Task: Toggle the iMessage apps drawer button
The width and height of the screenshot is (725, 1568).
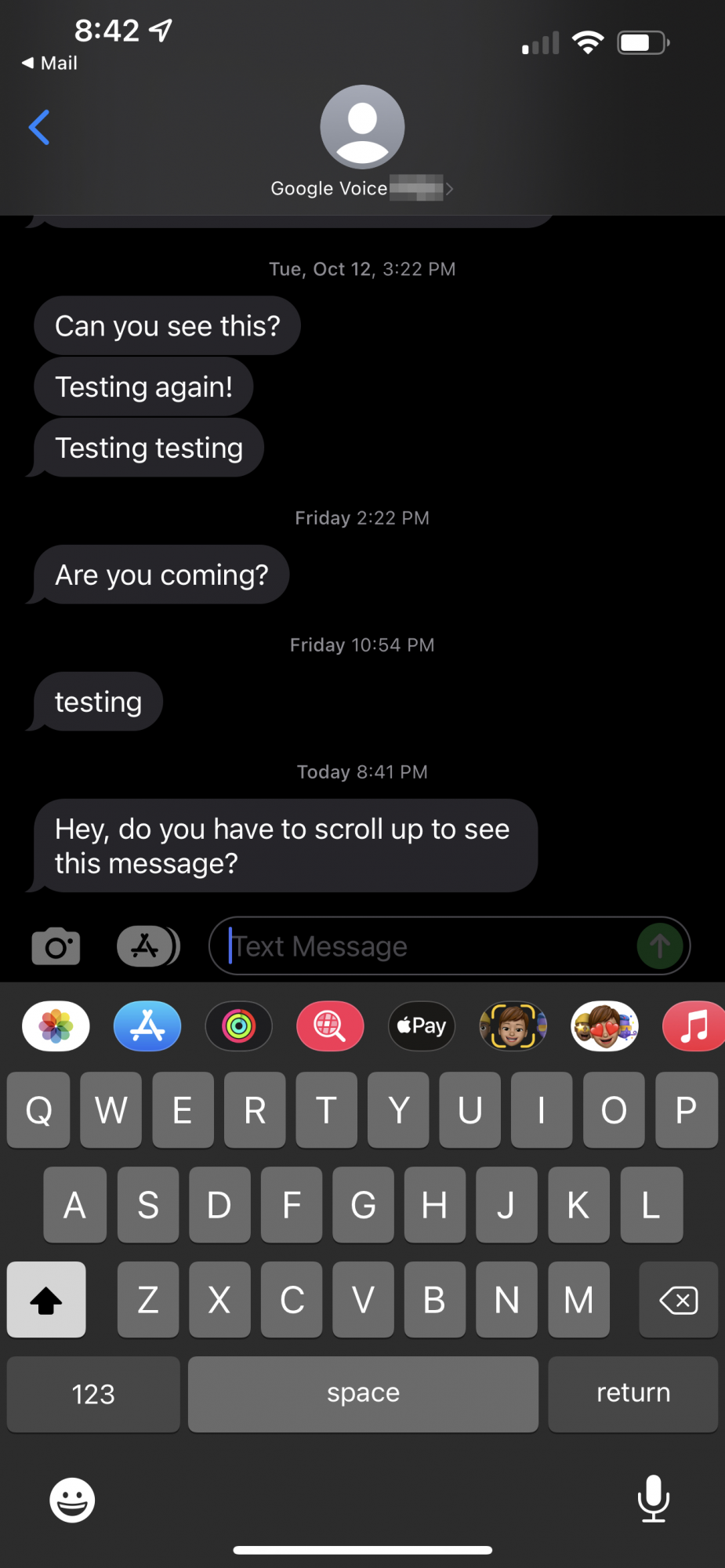Action: 148,946
